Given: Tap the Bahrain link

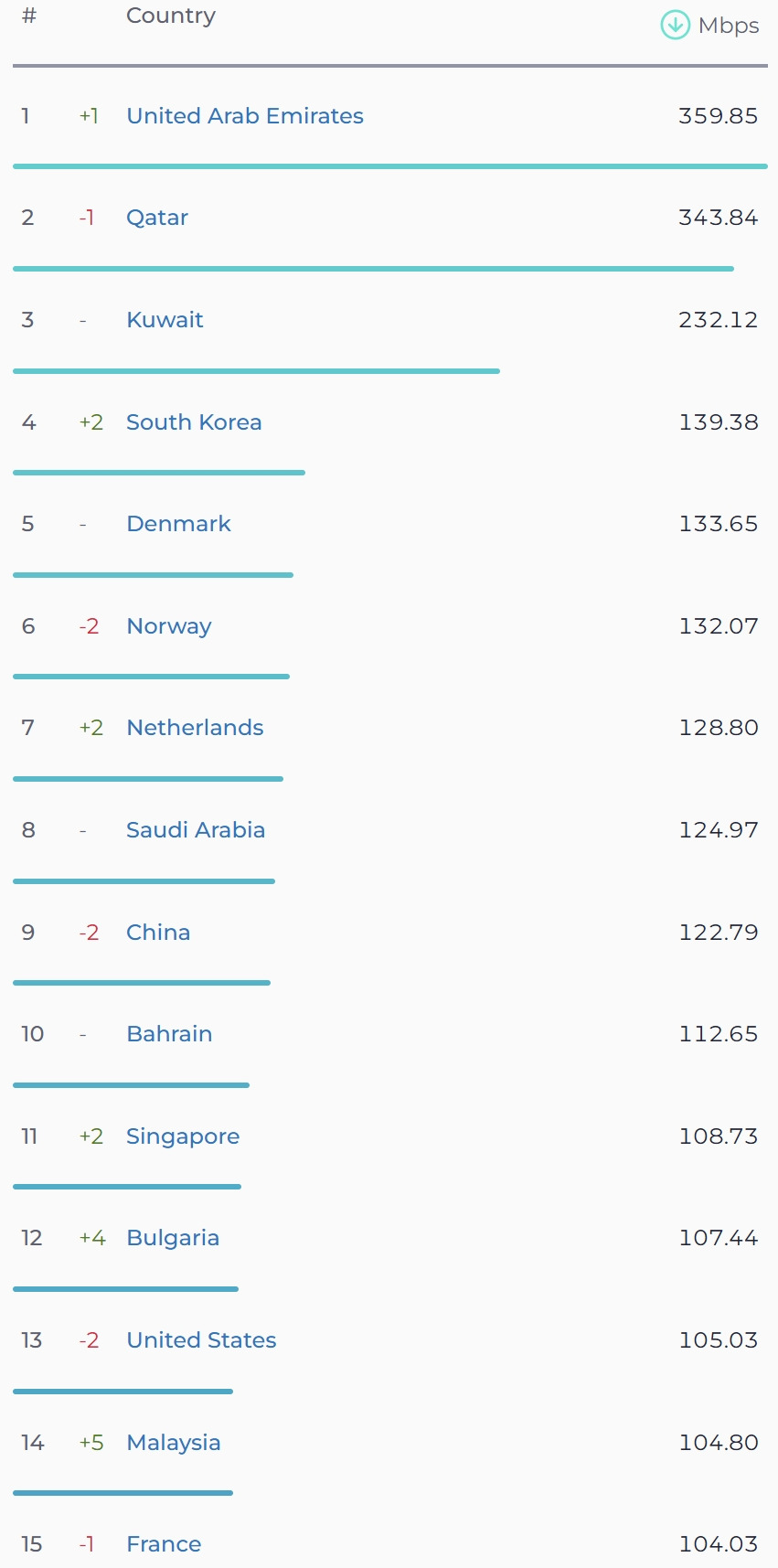Looking at the screenshot, I should coord(169,1034).
